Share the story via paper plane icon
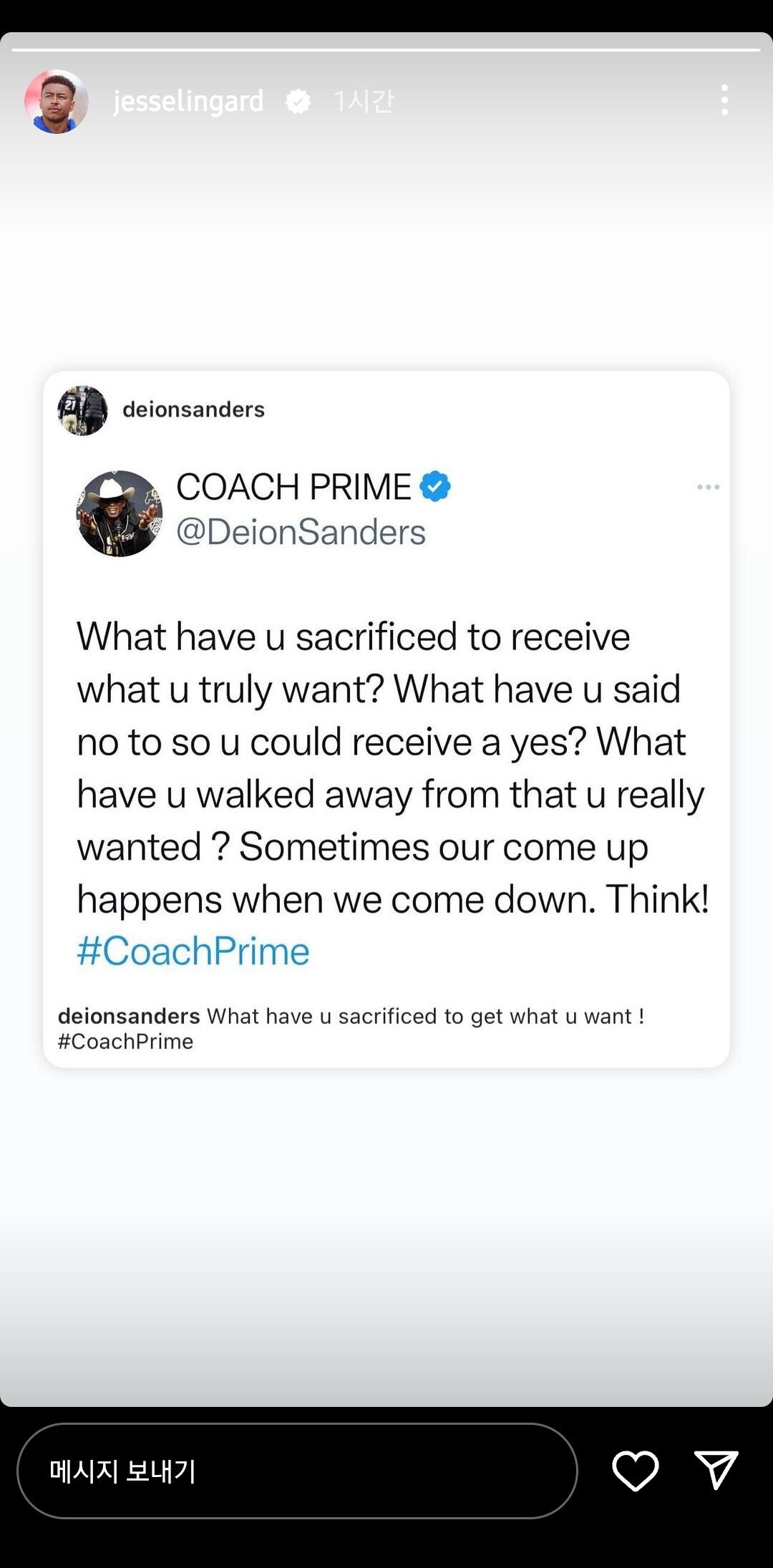The height and width of the screenshot is (1568, 773). pos(716,1470)
